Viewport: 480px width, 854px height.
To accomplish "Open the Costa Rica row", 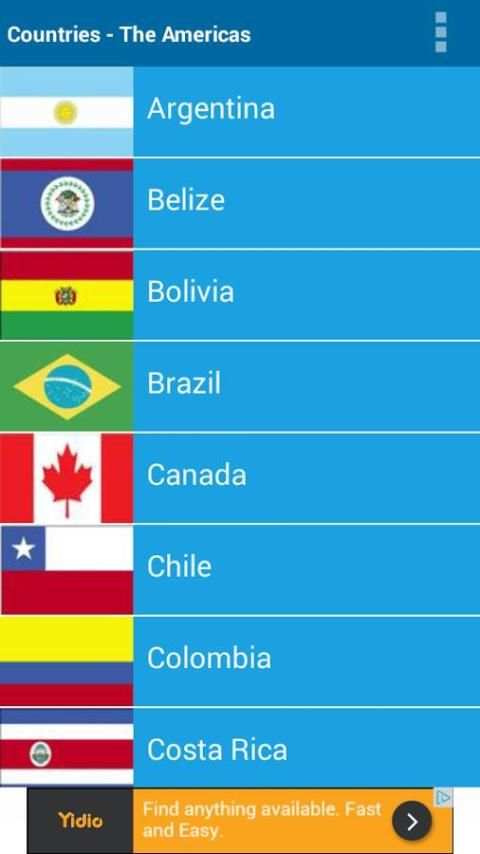I will [240, 747].
